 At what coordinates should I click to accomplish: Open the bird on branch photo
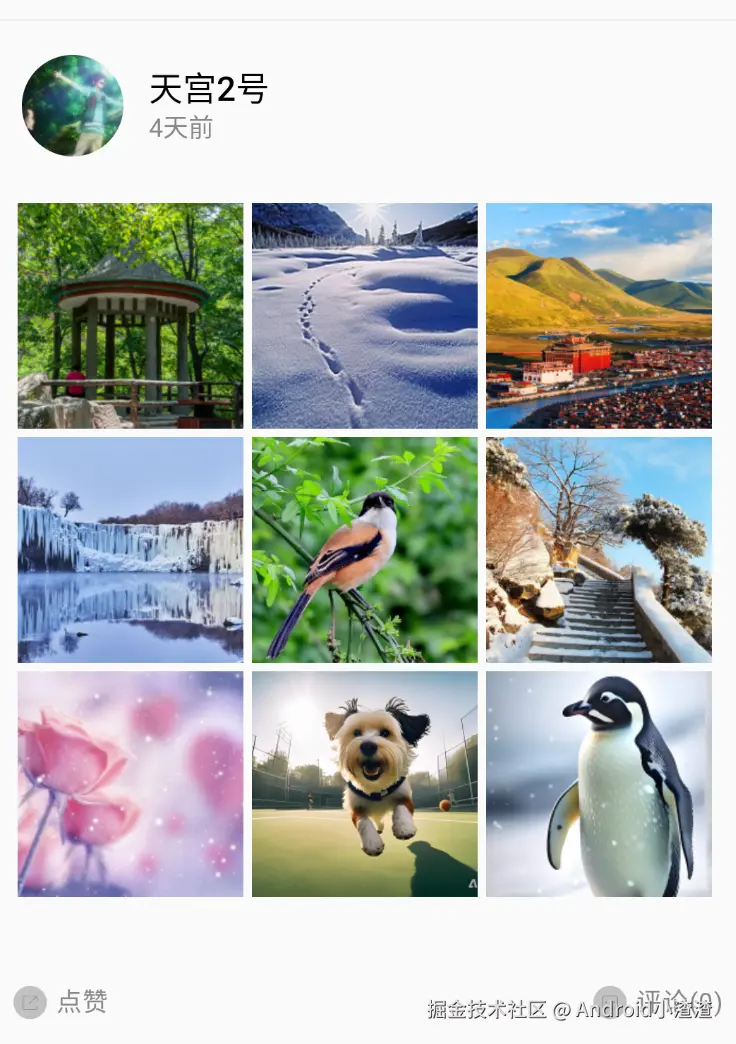(364, 550)
